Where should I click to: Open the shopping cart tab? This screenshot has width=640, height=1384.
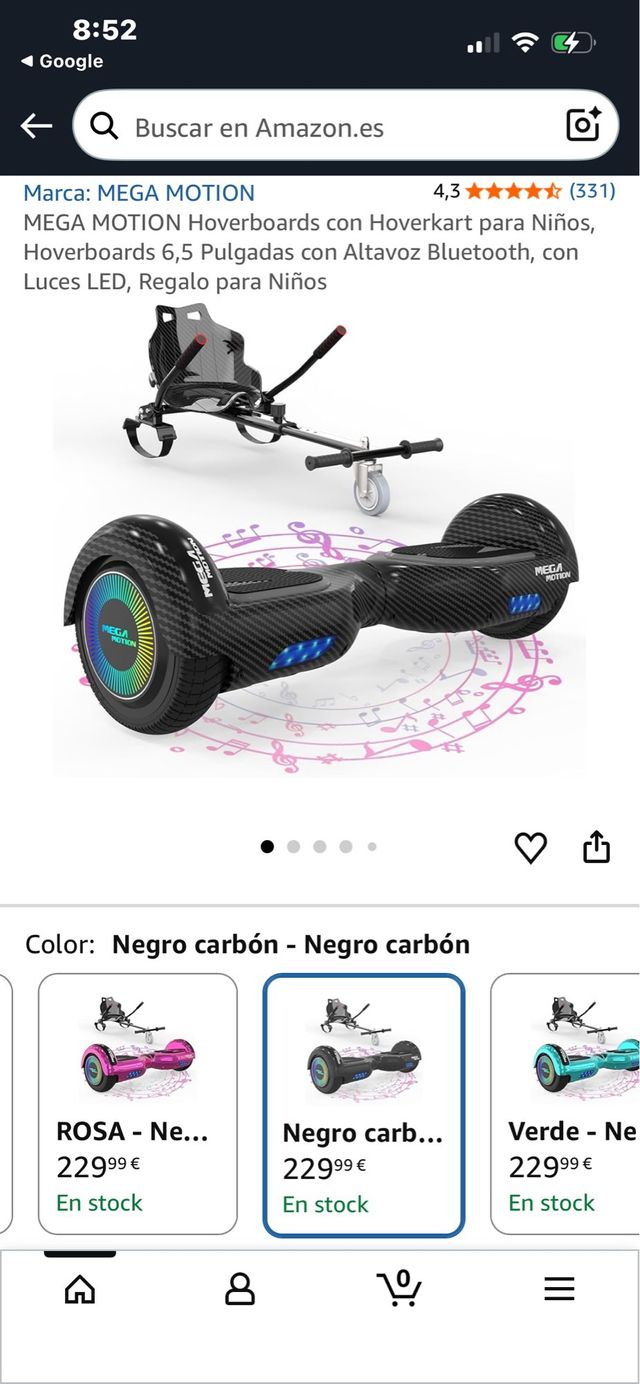click(399, 1287)
